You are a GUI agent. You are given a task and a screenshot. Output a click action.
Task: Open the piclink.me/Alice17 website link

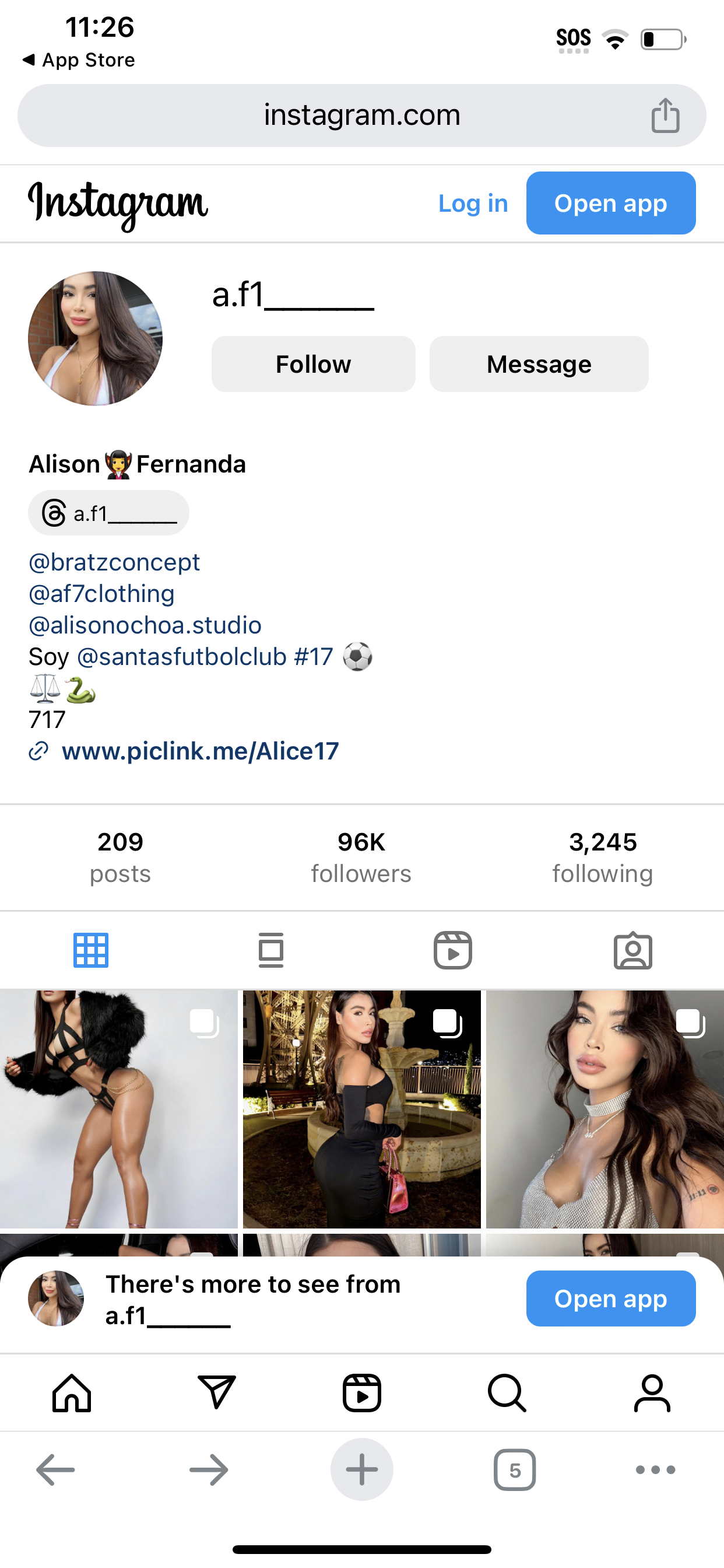point(200,751)
